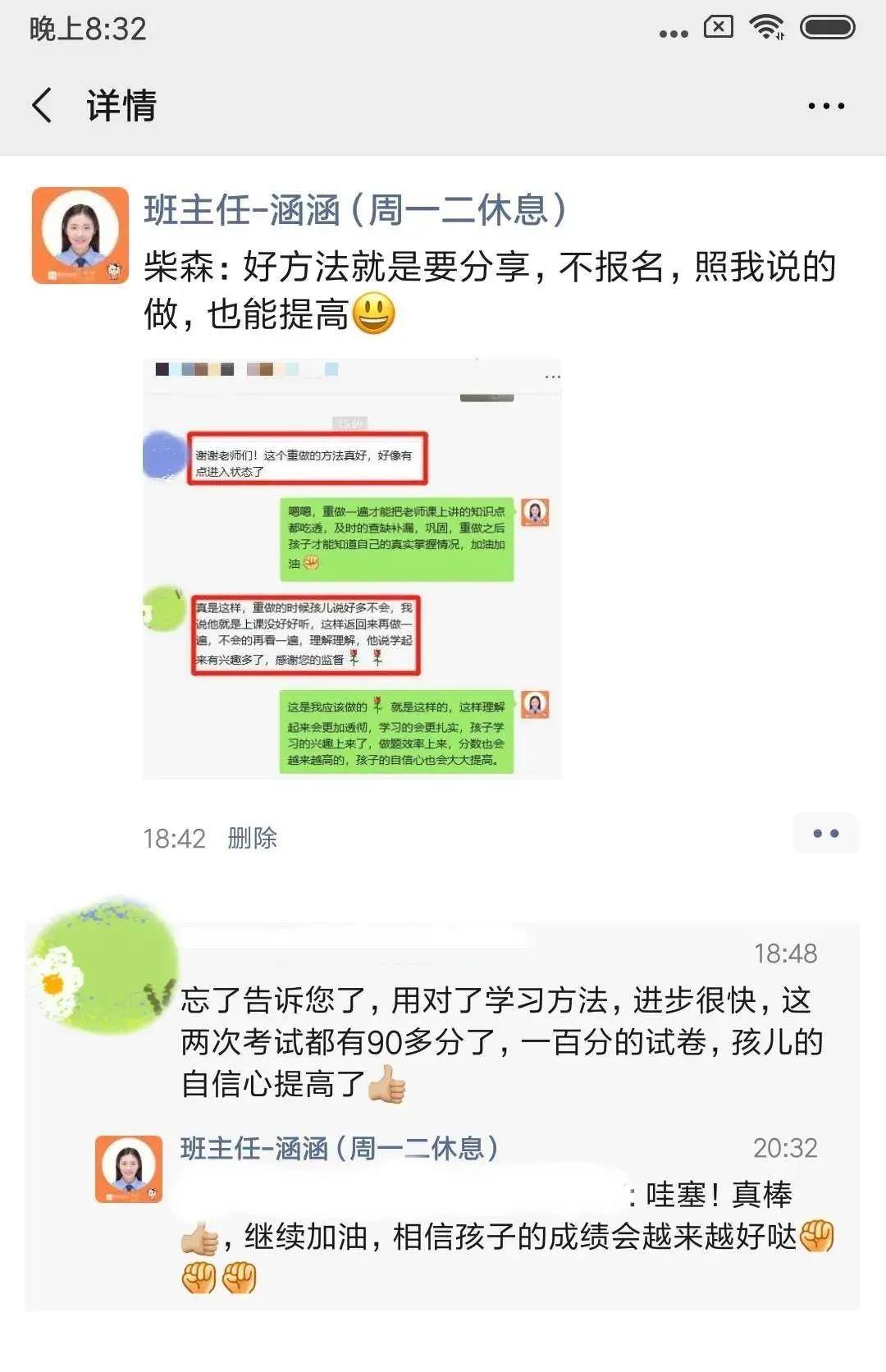Open the like and comment bubble button
The height and width of the screenshot is (1372, 886).
(x=825, y=834)
